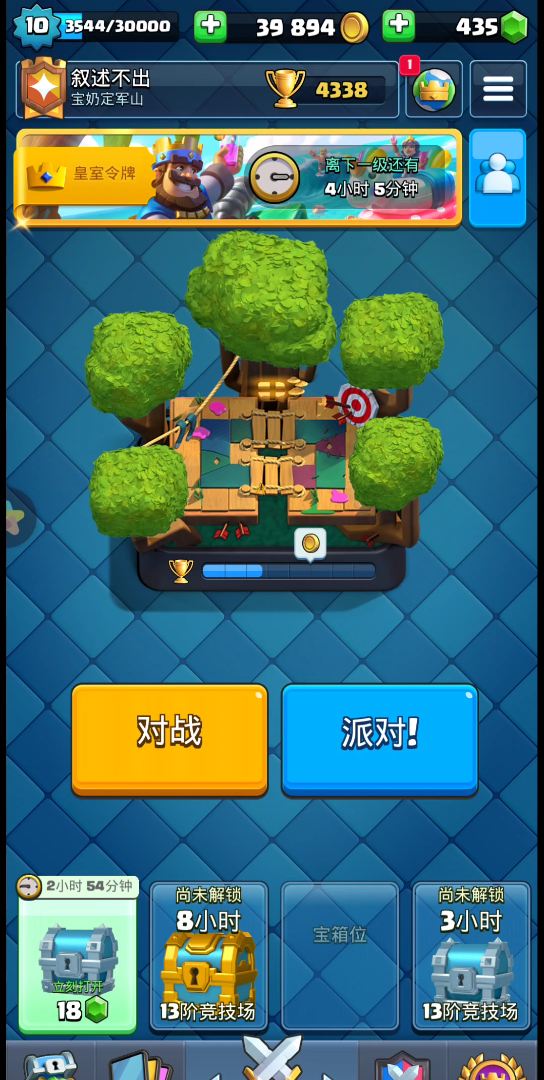Open the 皇室令牌 pass banner
This screenshot has width=544, height=1080.
tap(238, 178)
